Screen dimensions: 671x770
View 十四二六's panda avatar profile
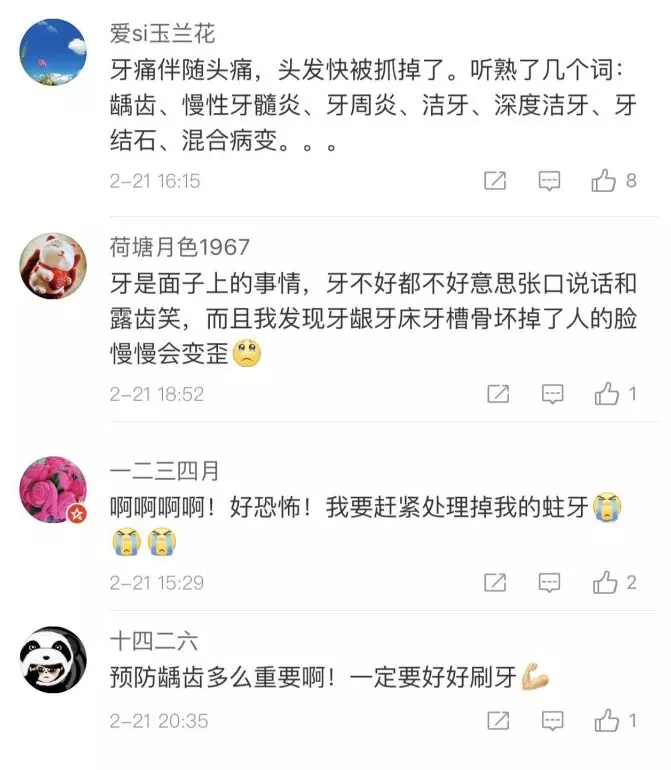point(53,659)
